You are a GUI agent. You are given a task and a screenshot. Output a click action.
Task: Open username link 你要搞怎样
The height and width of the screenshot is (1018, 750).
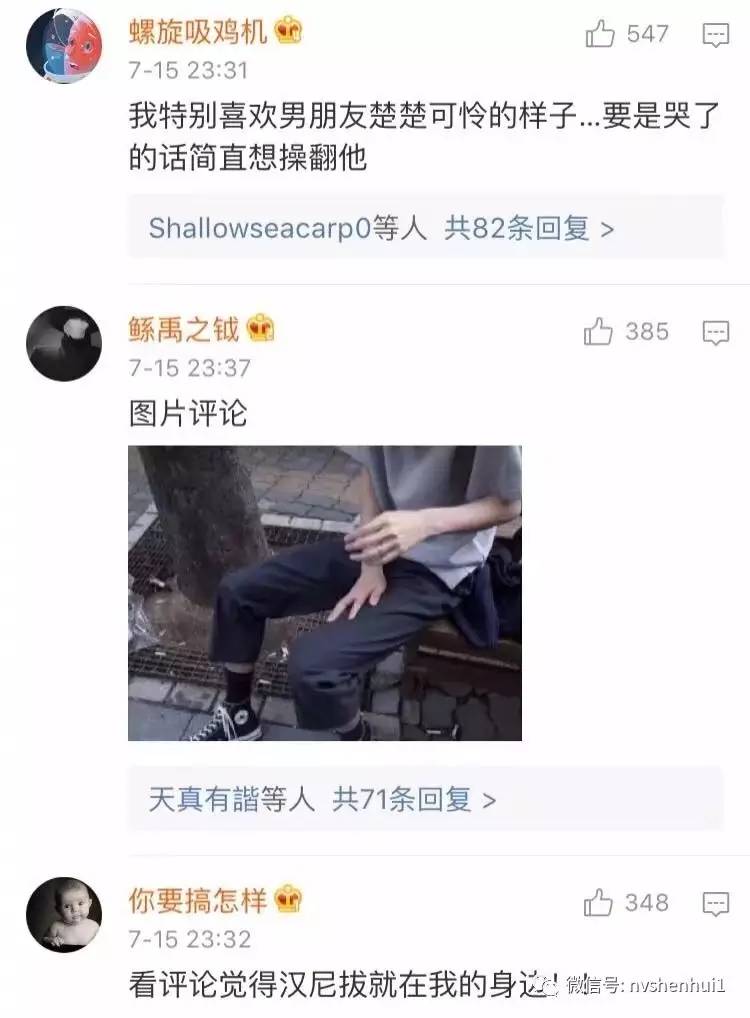point(198,901)
